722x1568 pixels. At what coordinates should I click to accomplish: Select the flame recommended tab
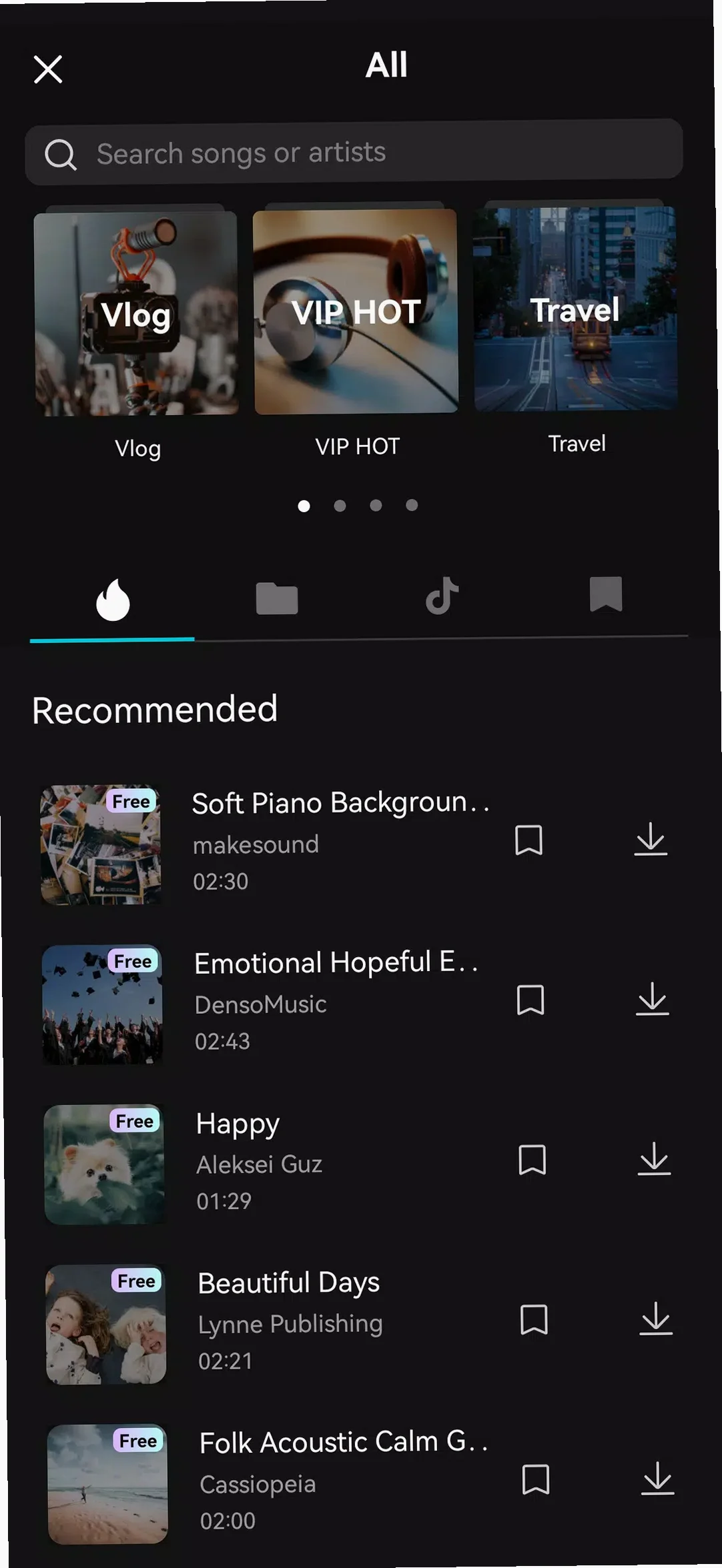point(113,600)
